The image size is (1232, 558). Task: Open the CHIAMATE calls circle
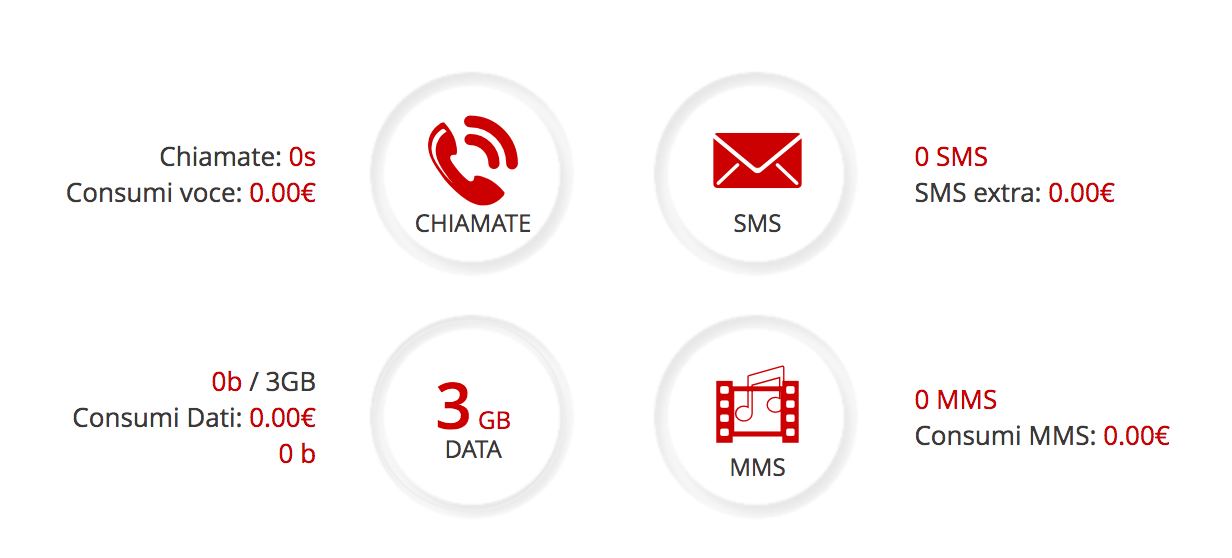(x=473, y=173)
